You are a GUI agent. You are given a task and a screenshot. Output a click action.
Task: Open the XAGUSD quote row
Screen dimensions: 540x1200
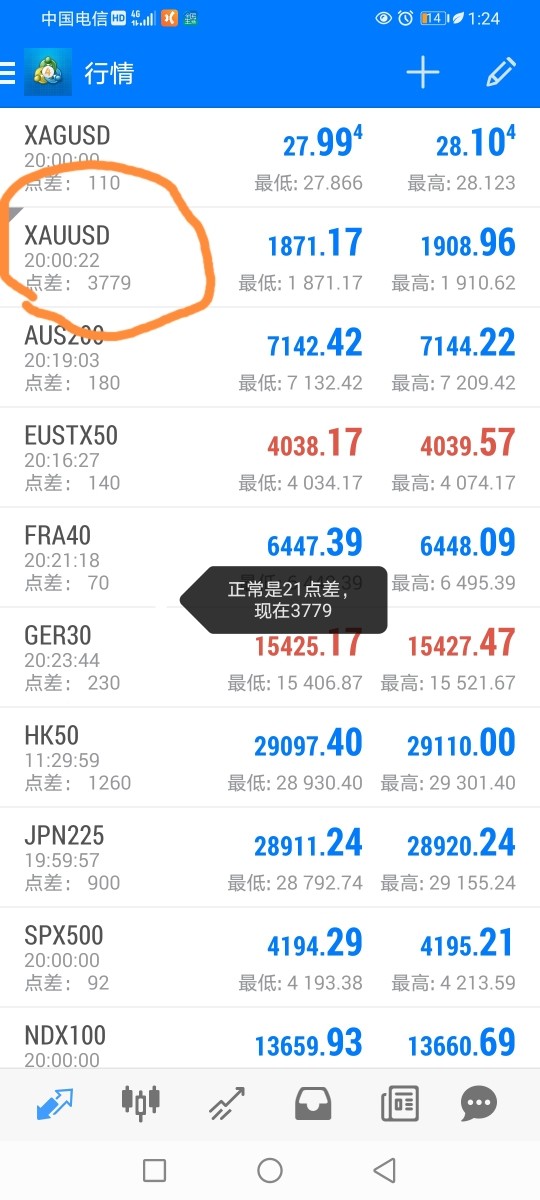[x=270, y=158]
